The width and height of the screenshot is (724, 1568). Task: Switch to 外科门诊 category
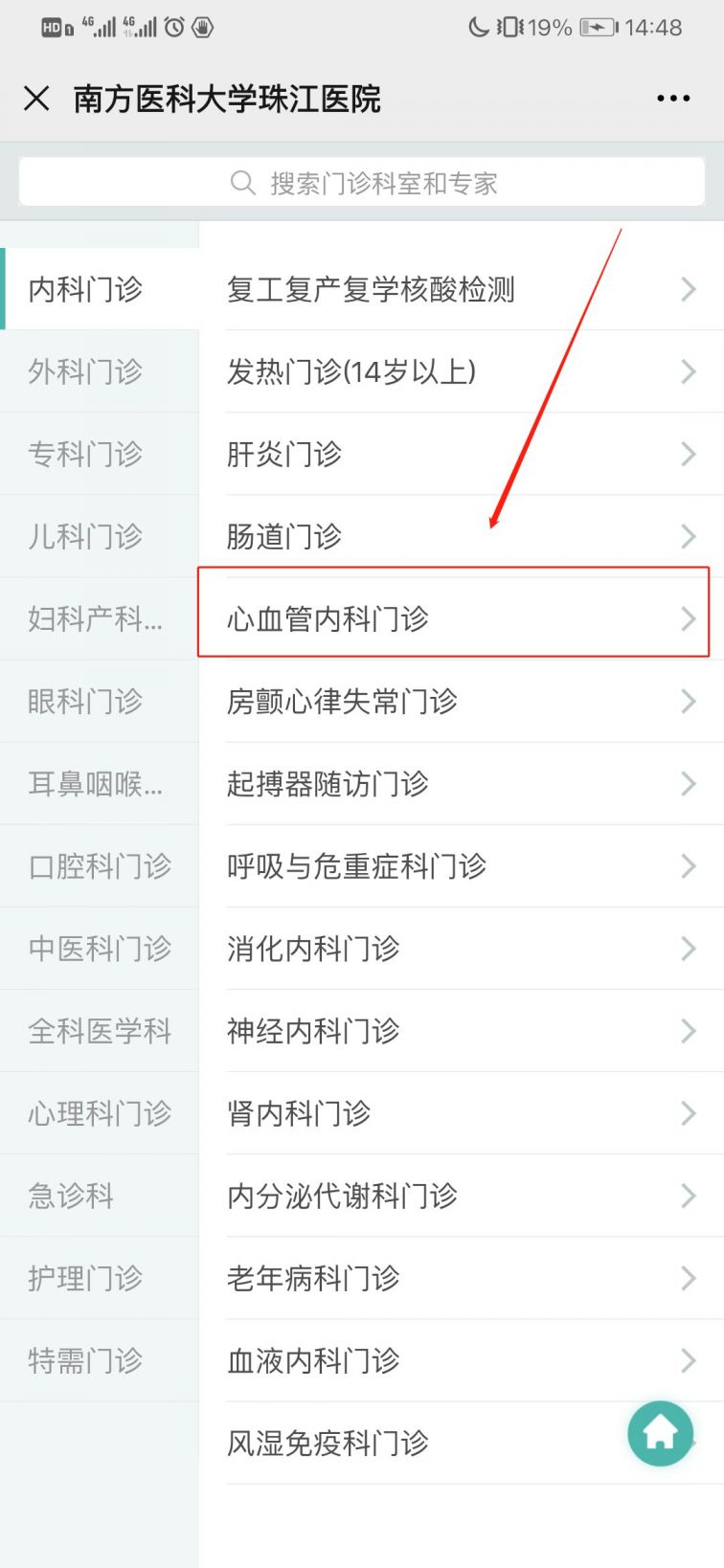[x=86, y=371]
